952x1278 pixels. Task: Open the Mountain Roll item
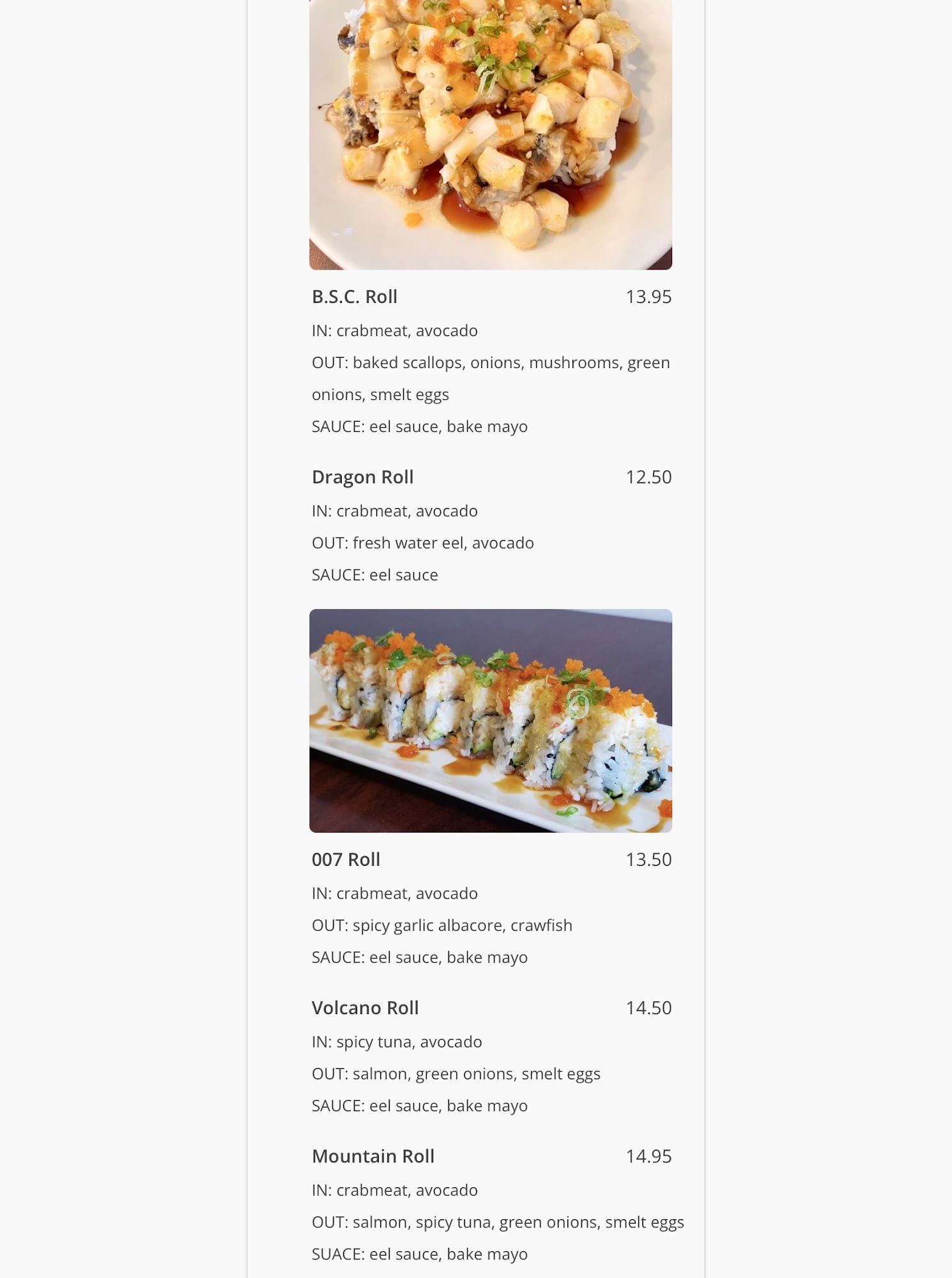point(373,1157)
